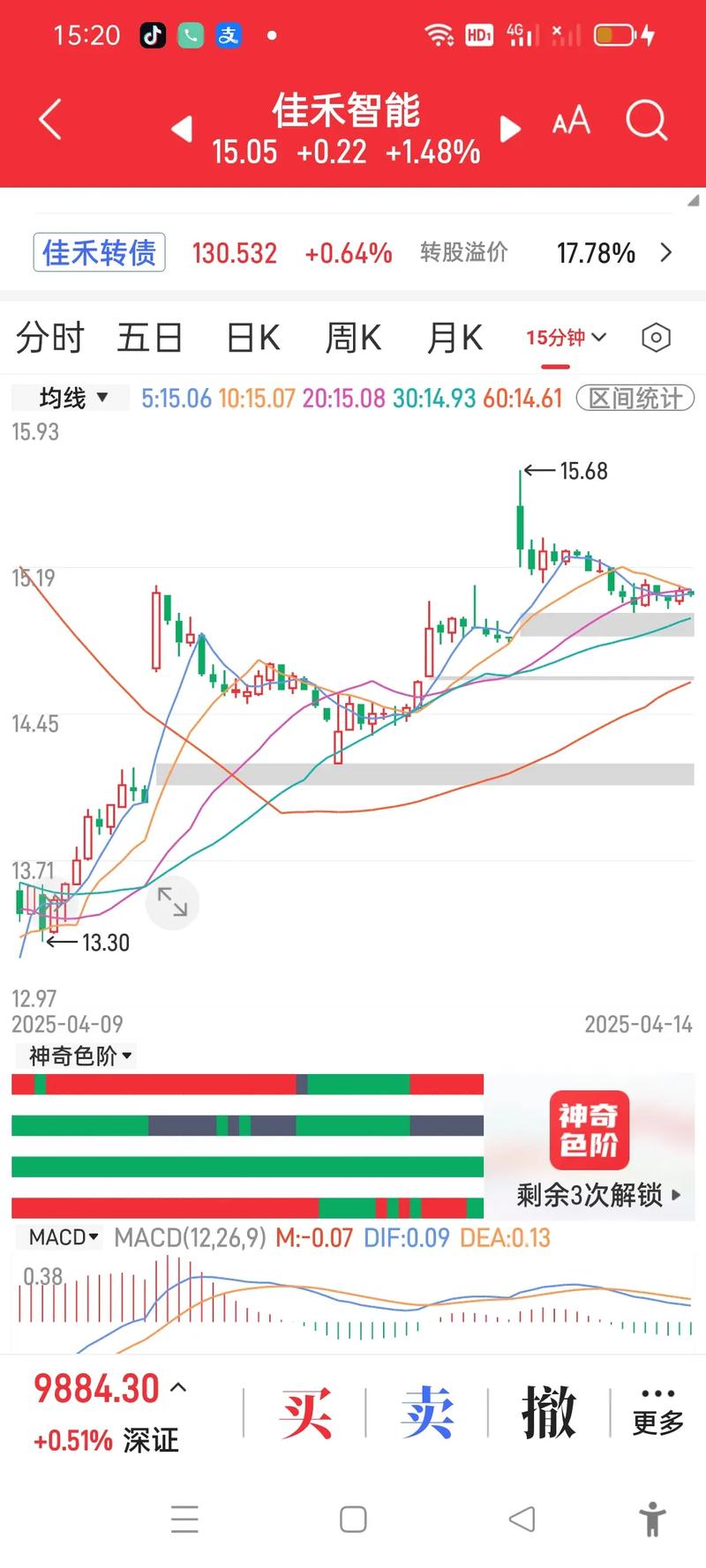Screen dimensions: 706x1568
Task: Open the 15分钟 period dropdown
Action: (565, 338)
